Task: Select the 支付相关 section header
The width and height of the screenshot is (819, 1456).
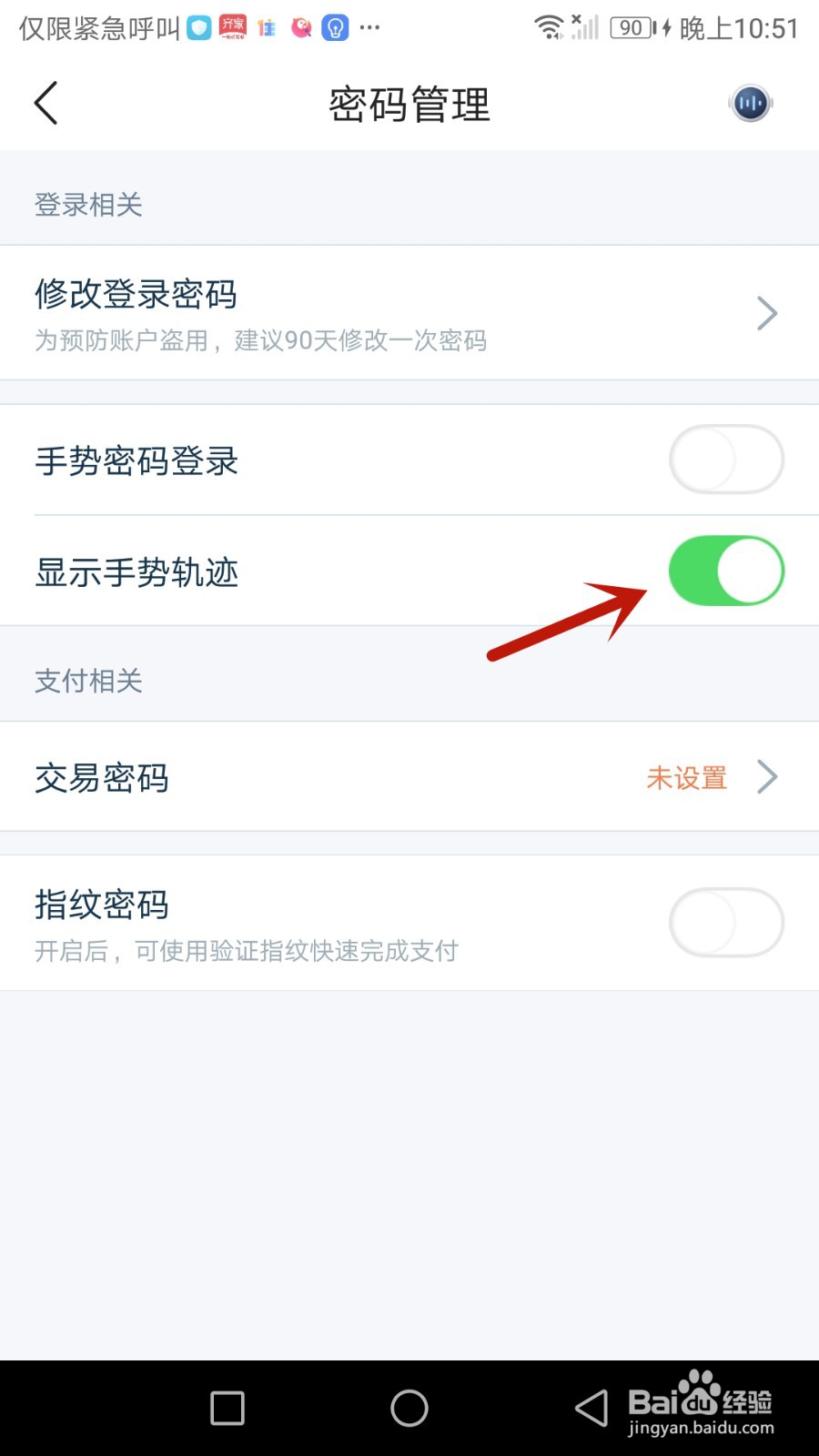Action: click(87, 681)
